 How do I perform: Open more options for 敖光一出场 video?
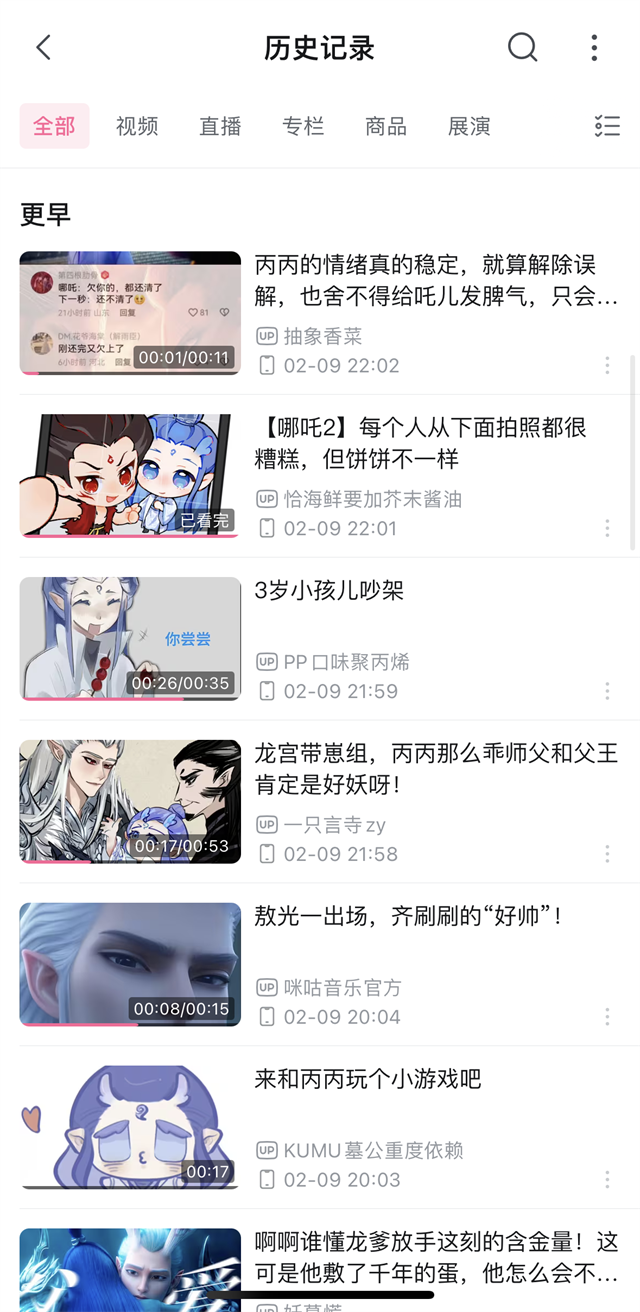[x=607, y=1017]
